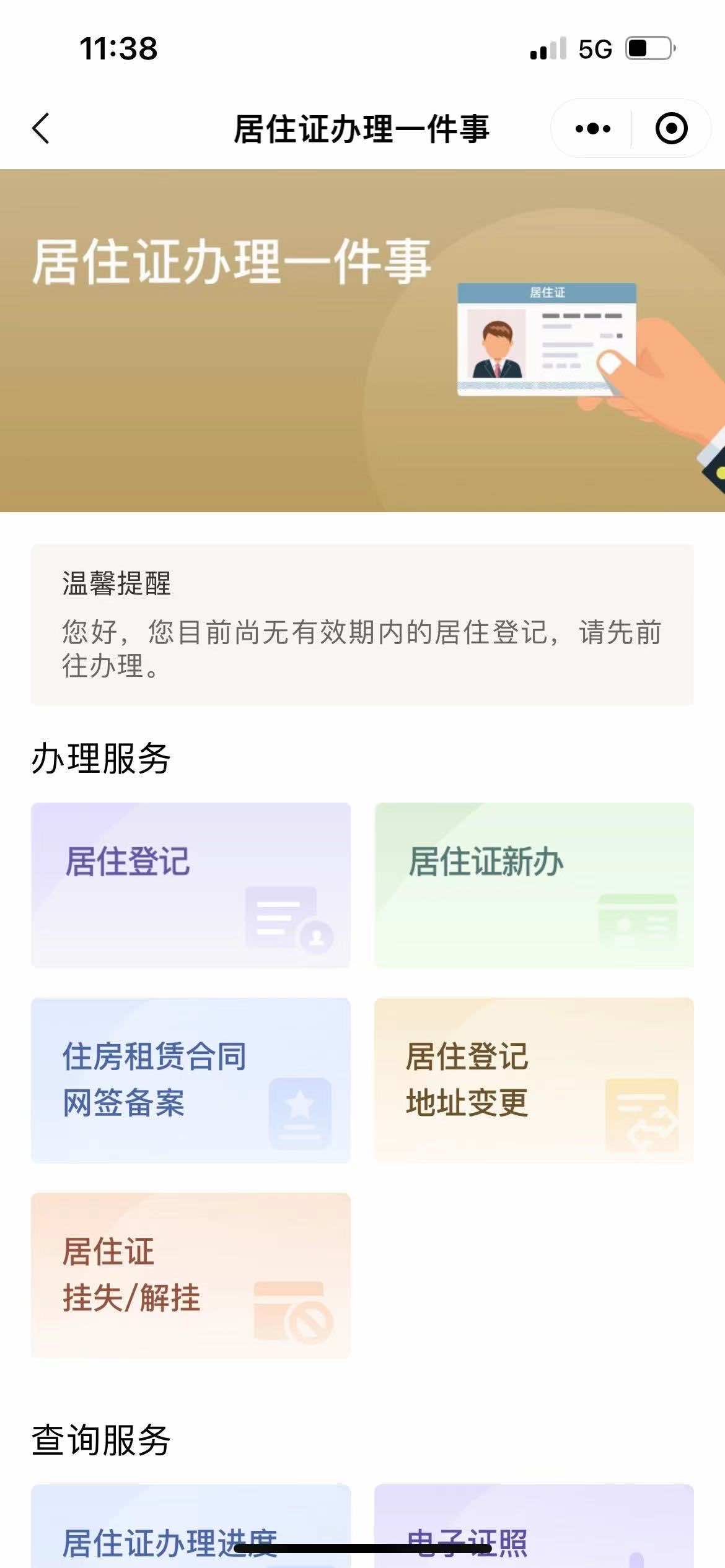The height and width of the screenshot is (1568, 725).
Task: Select 住房租赁合同网签备案 service
Action: point(191,1079)
